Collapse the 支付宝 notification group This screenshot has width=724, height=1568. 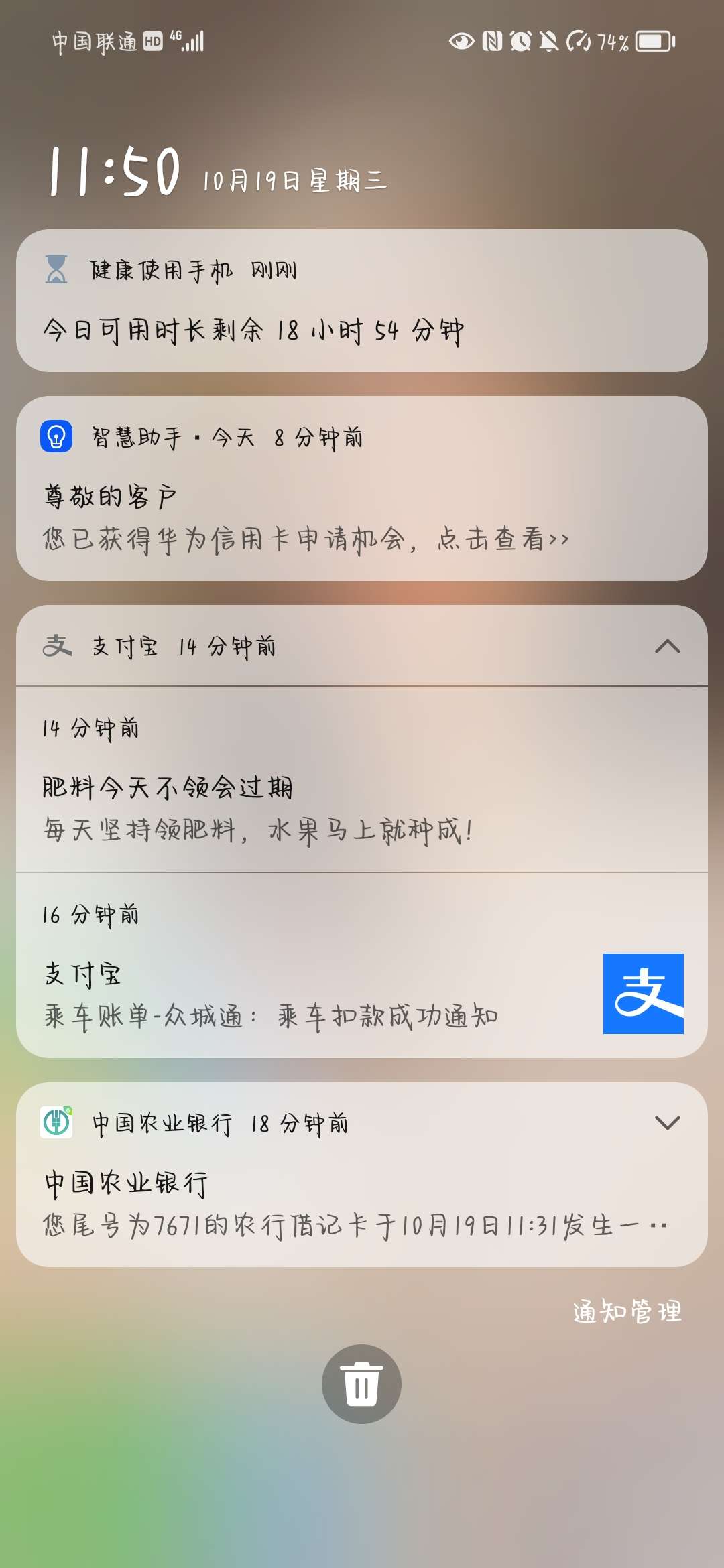667,647
